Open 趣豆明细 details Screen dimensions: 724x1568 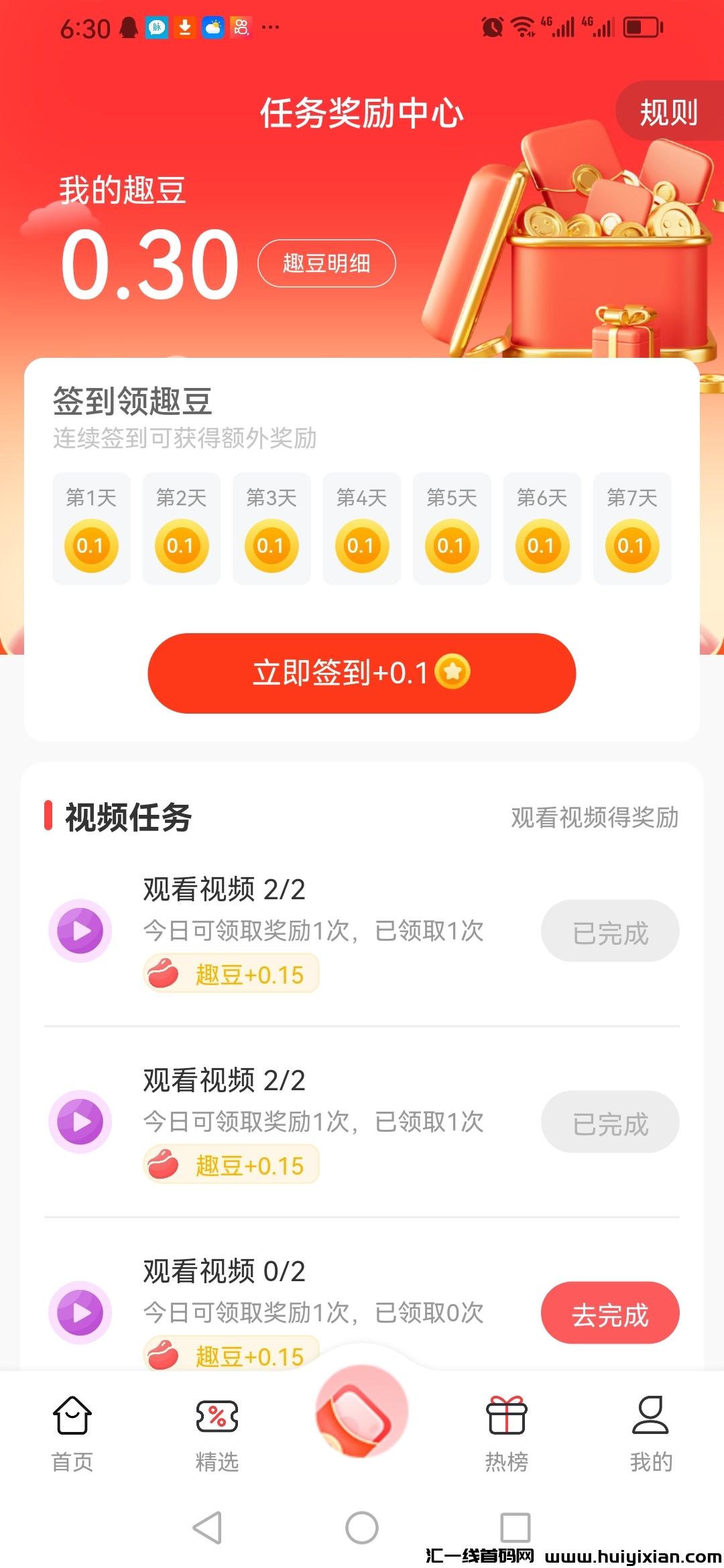pyautogui.click(x=326, y=263)
